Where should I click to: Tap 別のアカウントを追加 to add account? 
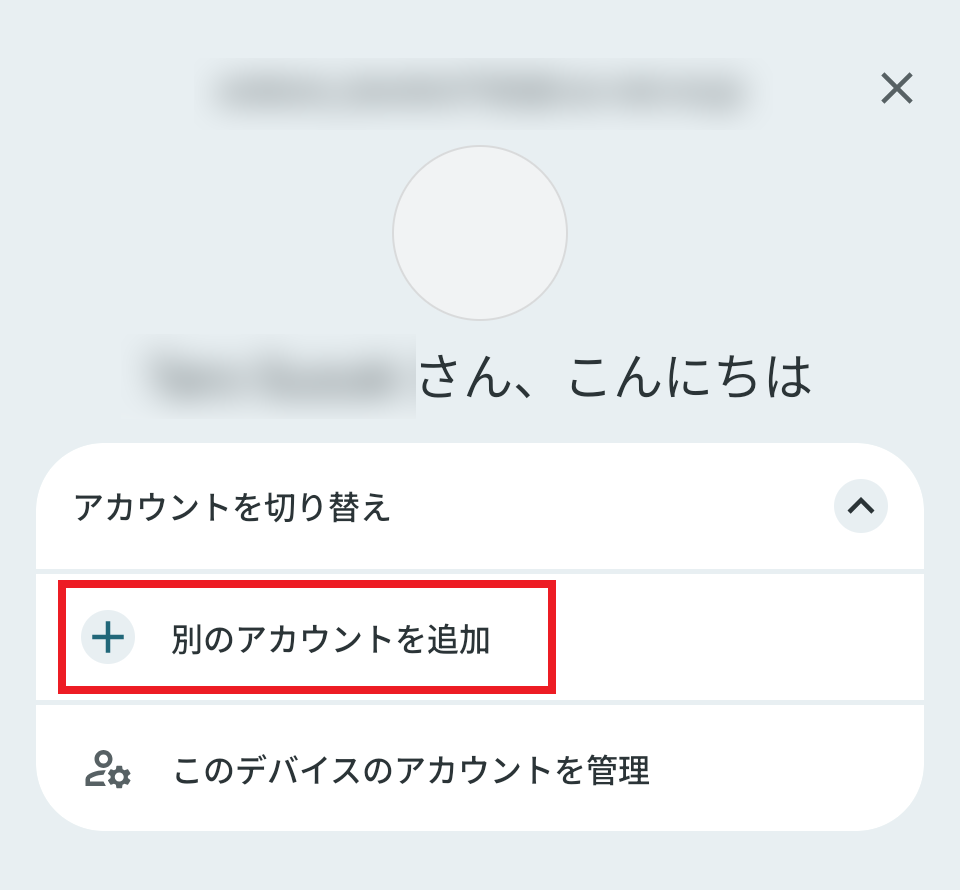[330, 639]
